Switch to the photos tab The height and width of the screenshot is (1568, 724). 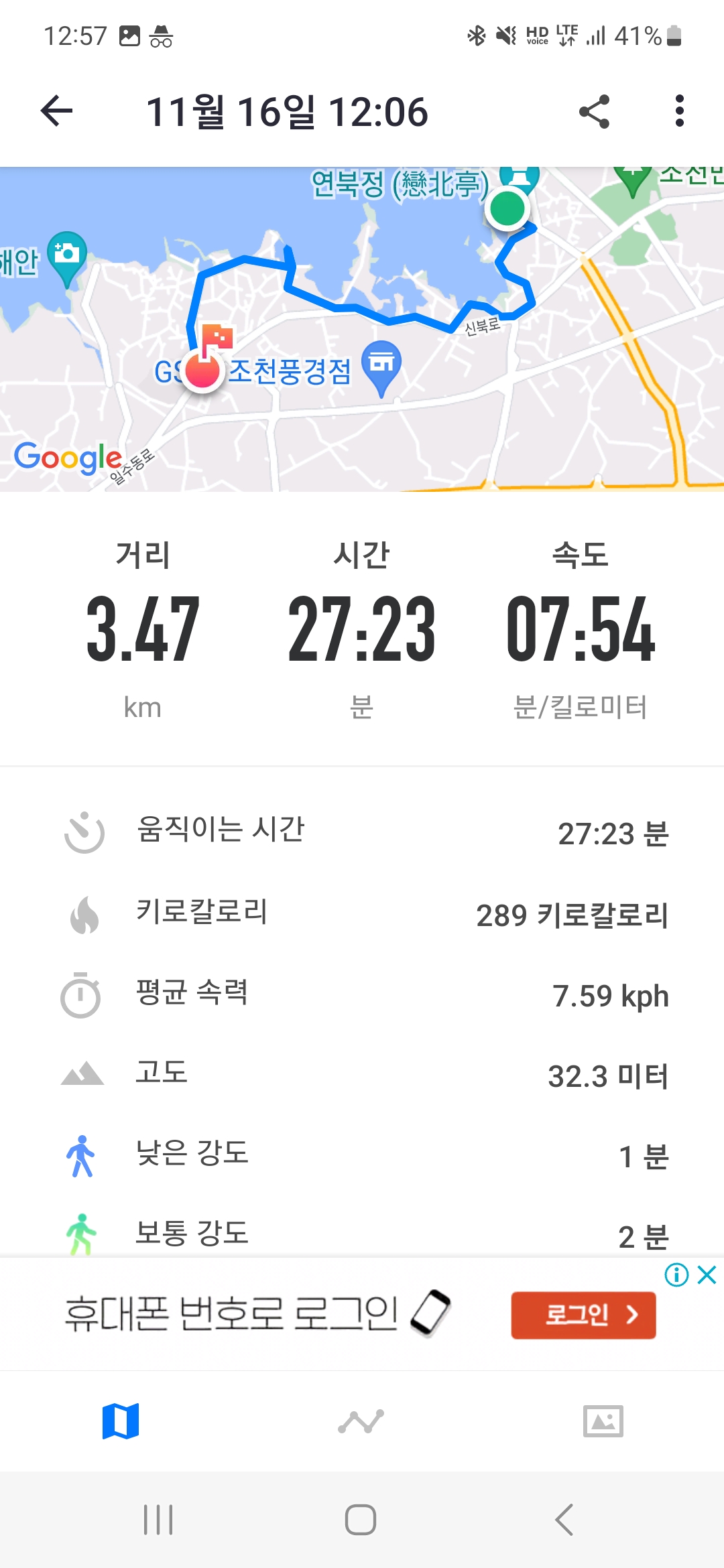603,1421
